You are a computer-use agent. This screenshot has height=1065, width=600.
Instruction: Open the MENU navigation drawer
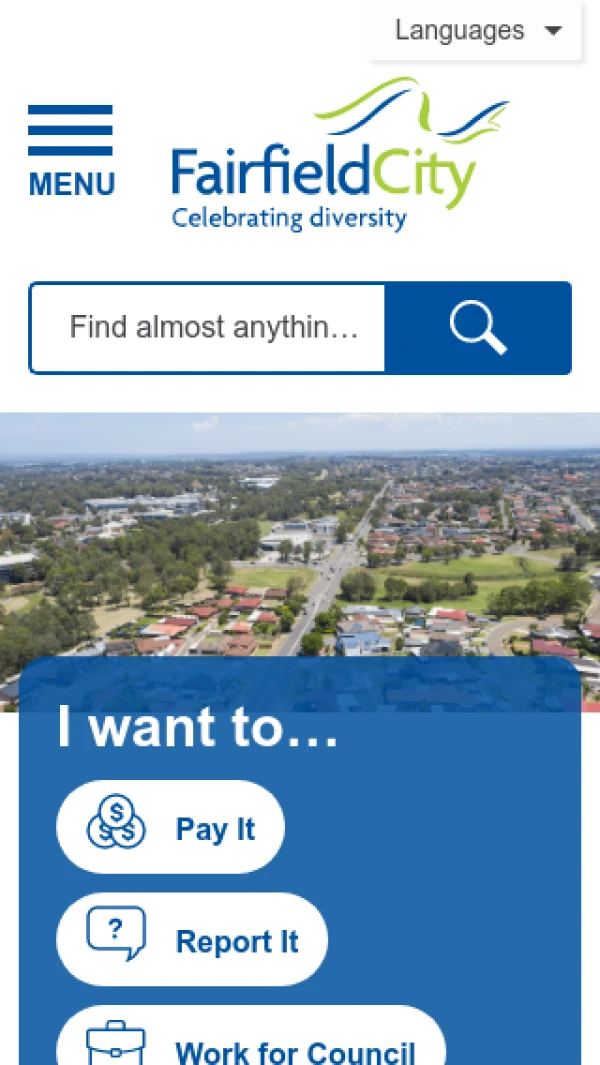(71, 150)
